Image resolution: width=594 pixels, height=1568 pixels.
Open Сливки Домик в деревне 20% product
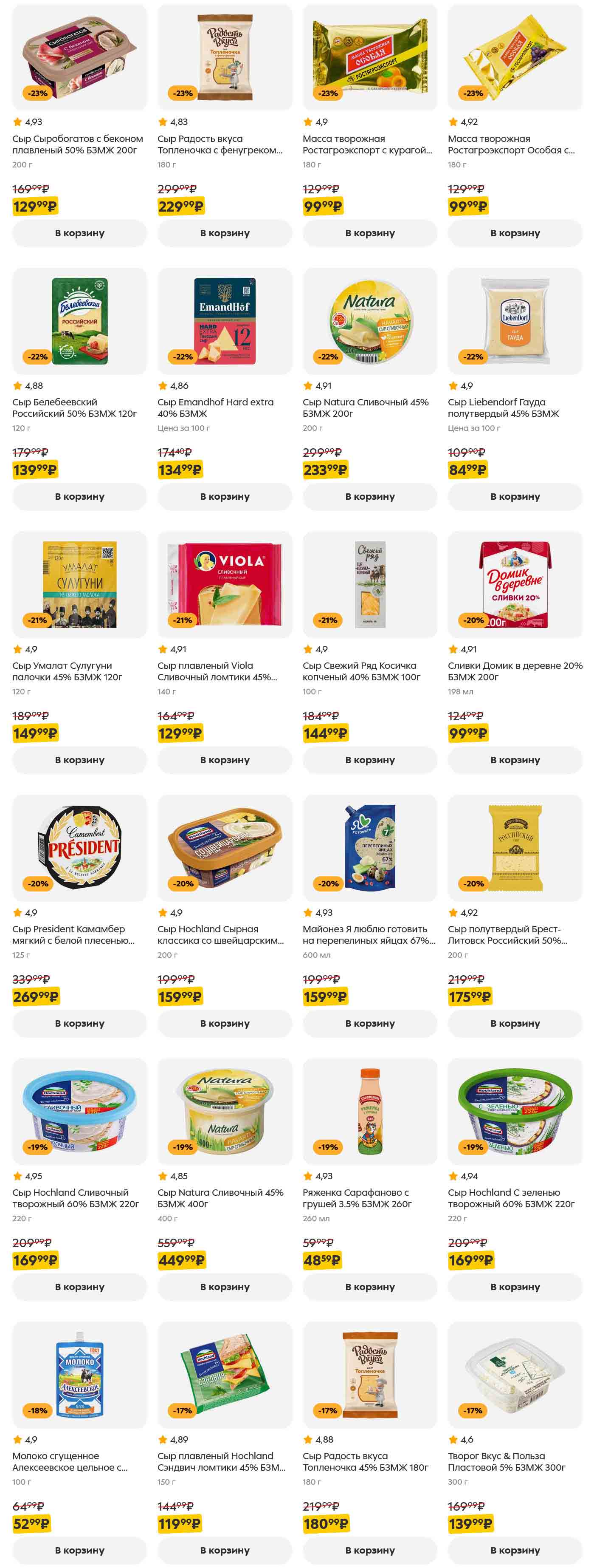coord(515,671)
